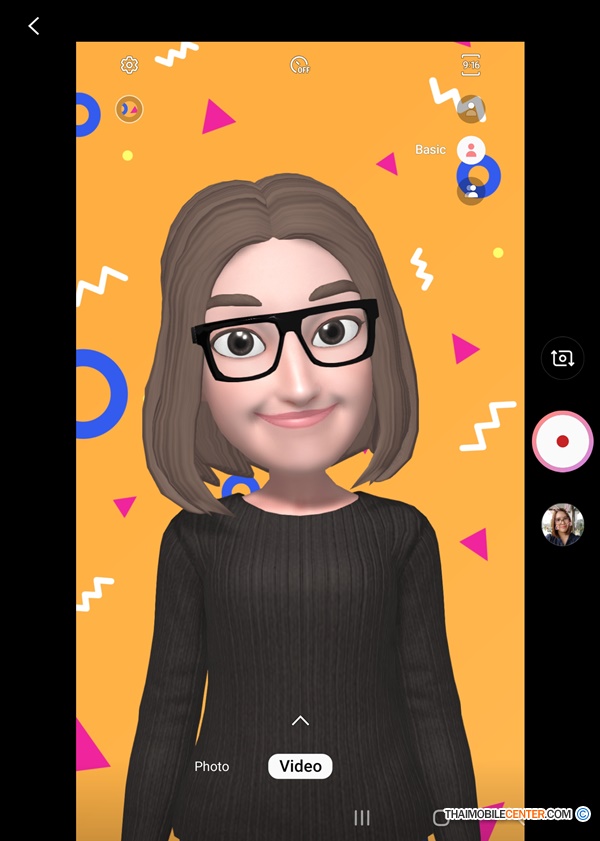This screenshot has width=600, height=841.
Task: Open the last captured gallery thumbnail
Action: (x=562, y=524)
